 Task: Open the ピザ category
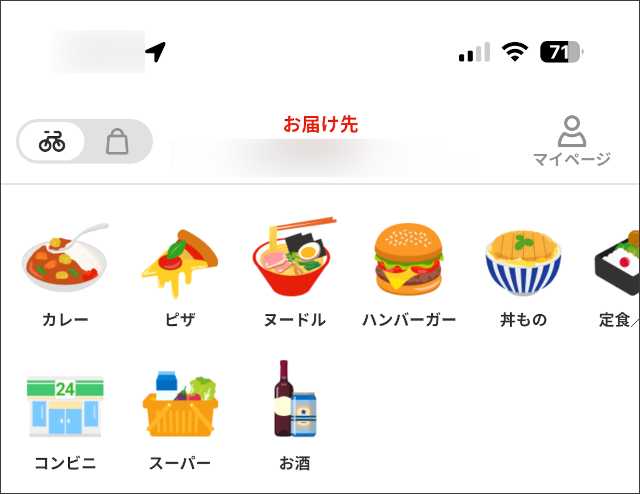click(x=179, y=273)
